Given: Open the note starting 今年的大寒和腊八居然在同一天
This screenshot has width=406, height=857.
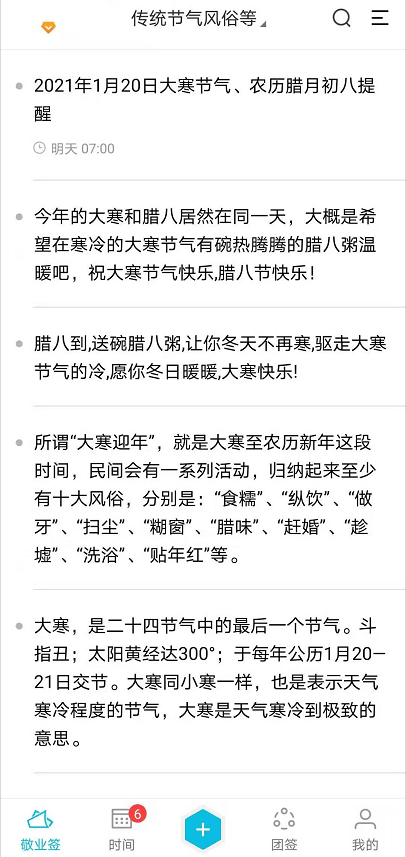Looking at the screenshot, I should 205,244.
